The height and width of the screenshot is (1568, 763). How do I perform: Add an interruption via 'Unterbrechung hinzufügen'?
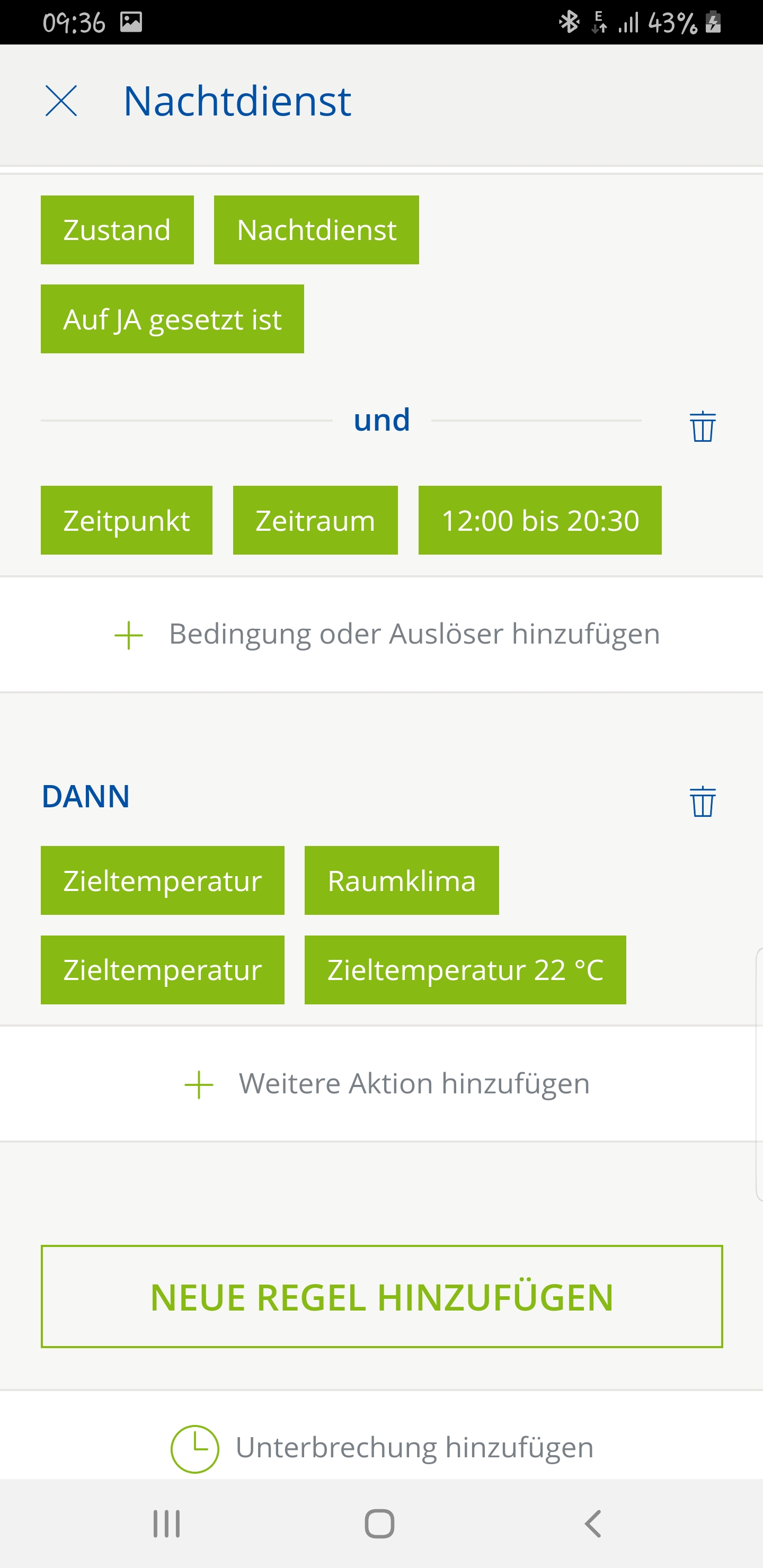tap(383, 1448)
